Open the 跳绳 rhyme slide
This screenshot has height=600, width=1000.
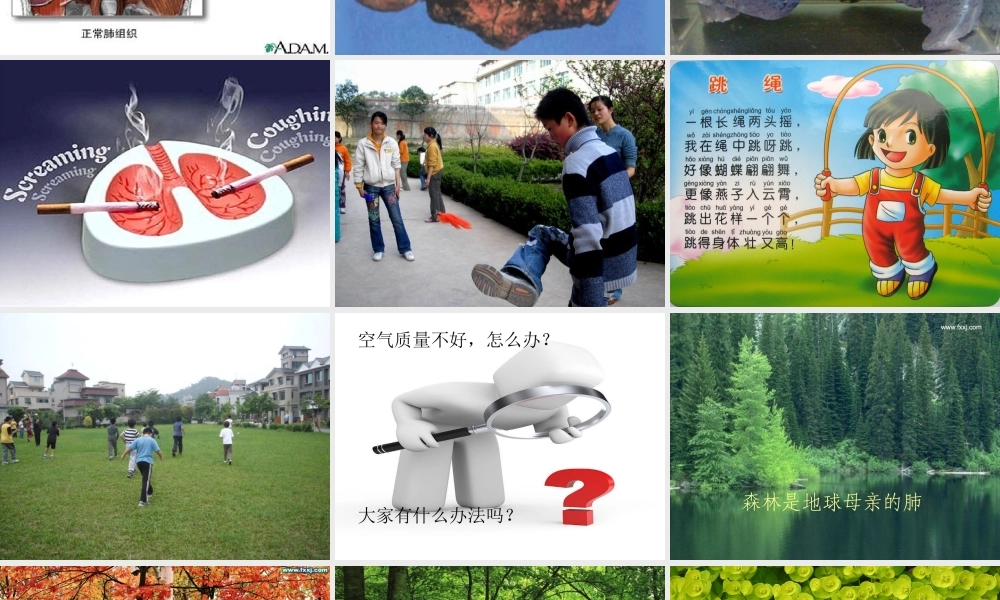click(834, 183)
